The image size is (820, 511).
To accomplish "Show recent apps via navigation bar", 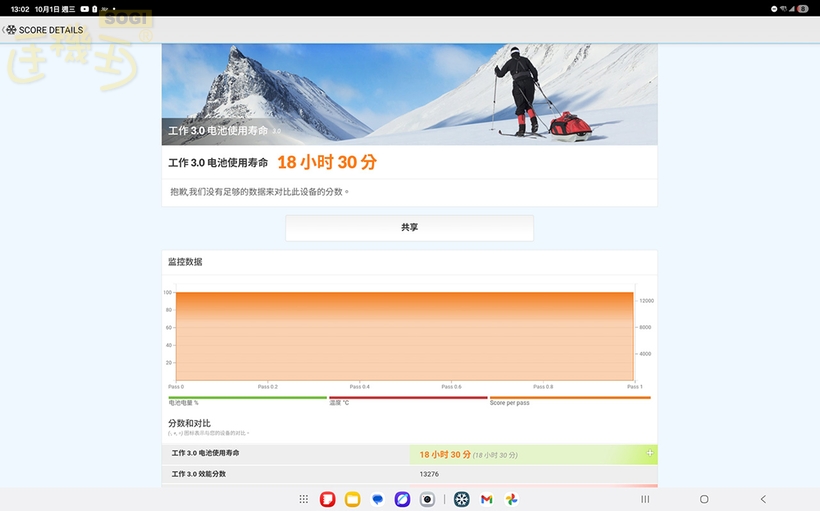I will coord(645,499).
